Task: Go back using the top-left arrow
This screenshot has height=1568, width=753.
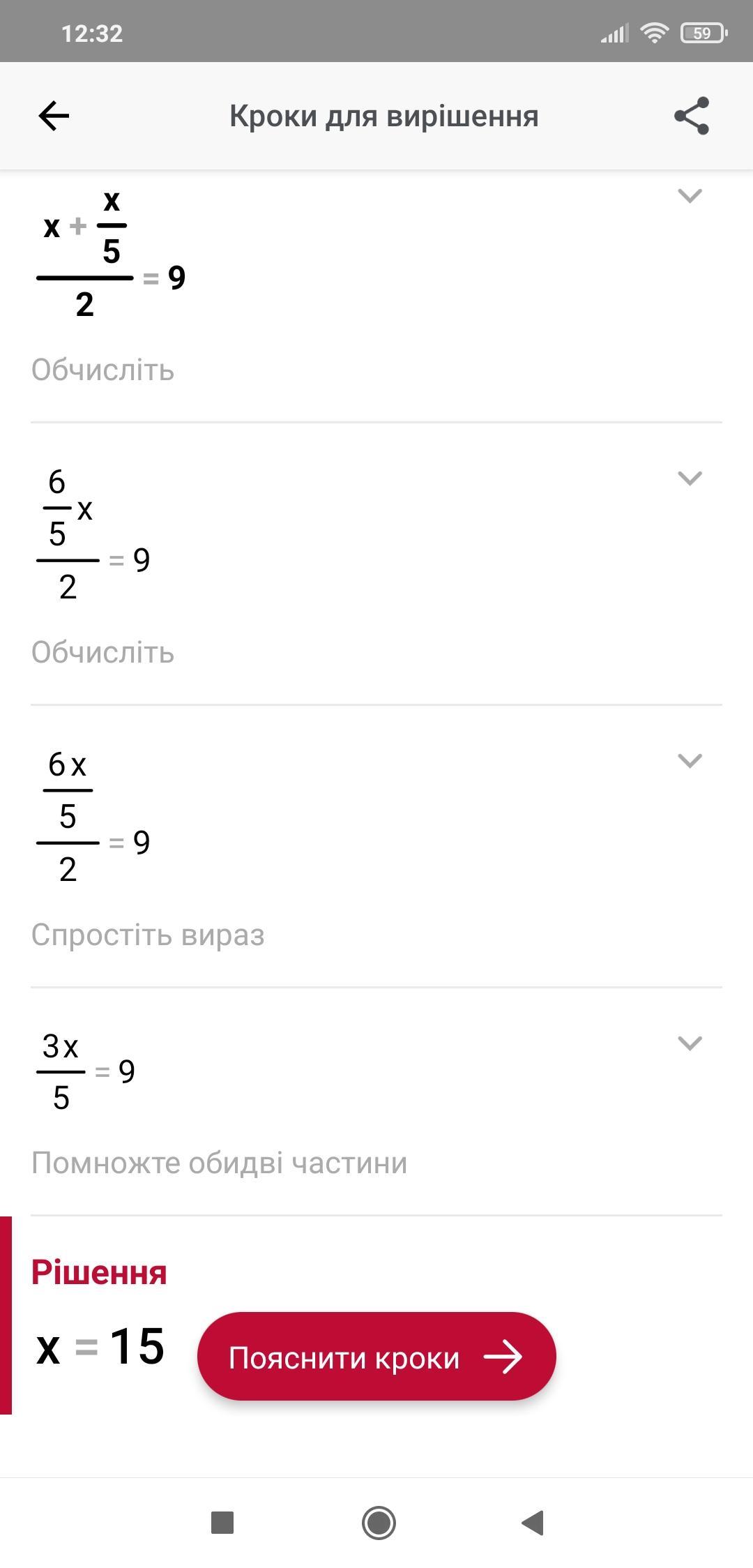Action: [x=54, y=116]
